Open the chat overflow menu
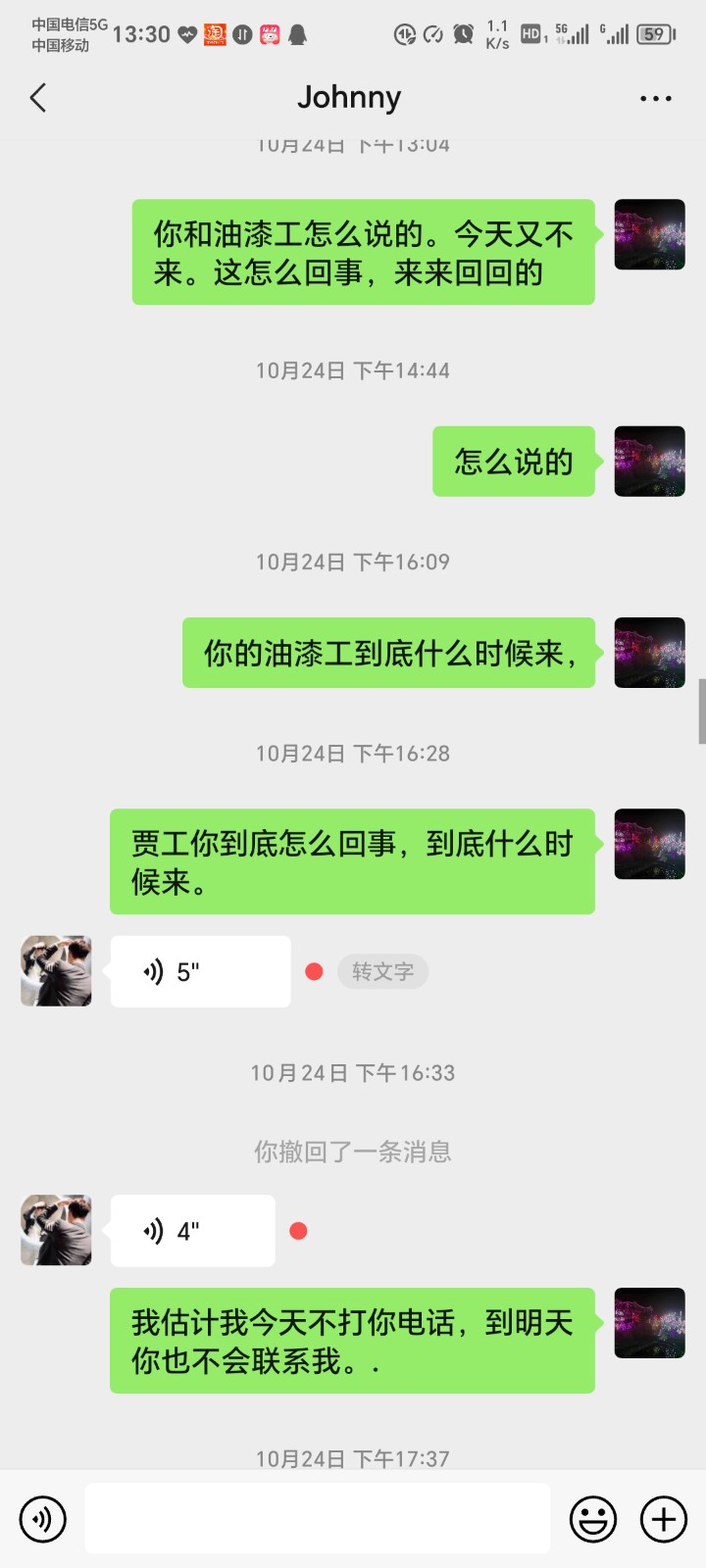Viewport: 706px width, 1568px height. pos(655,98)
